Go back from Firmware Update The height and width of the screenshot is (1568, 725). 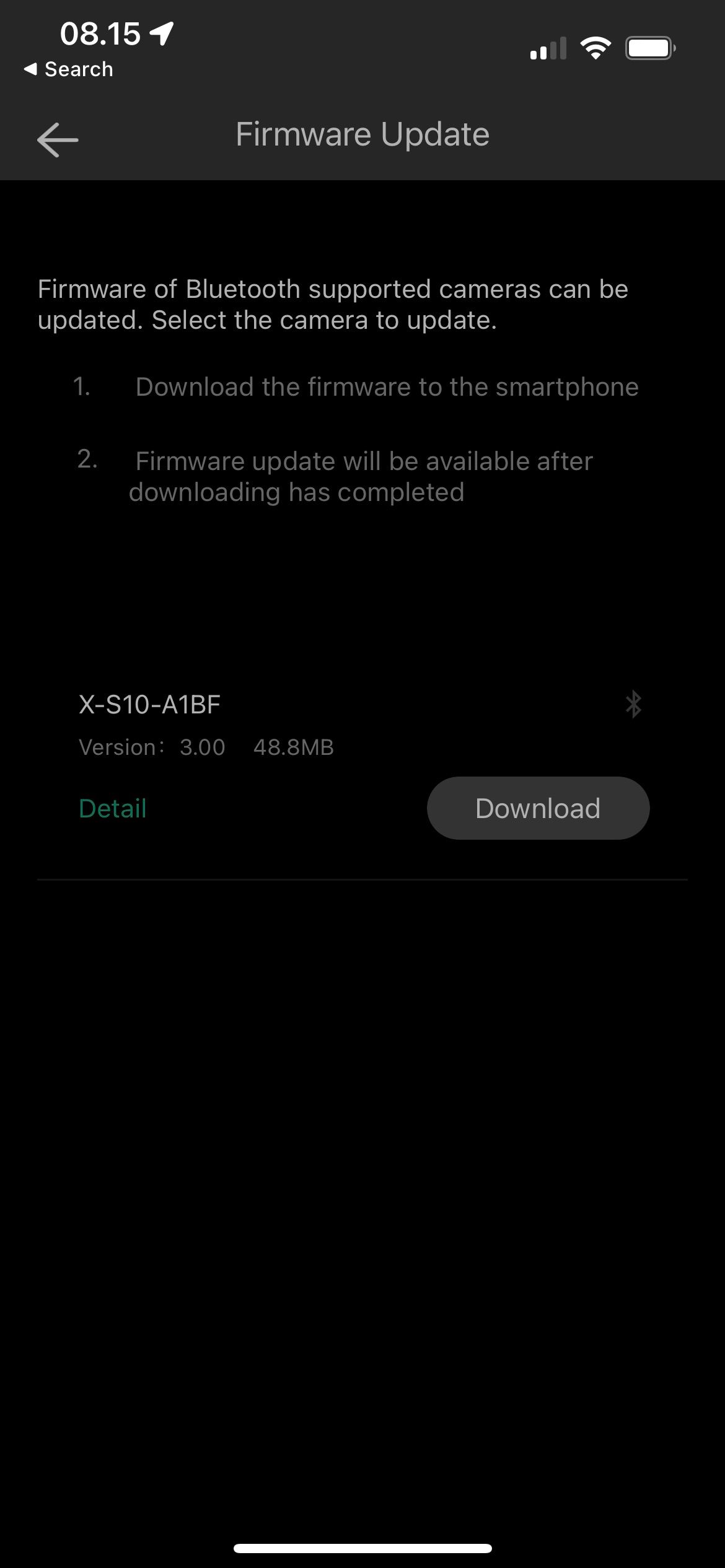(x=57, y=139)
